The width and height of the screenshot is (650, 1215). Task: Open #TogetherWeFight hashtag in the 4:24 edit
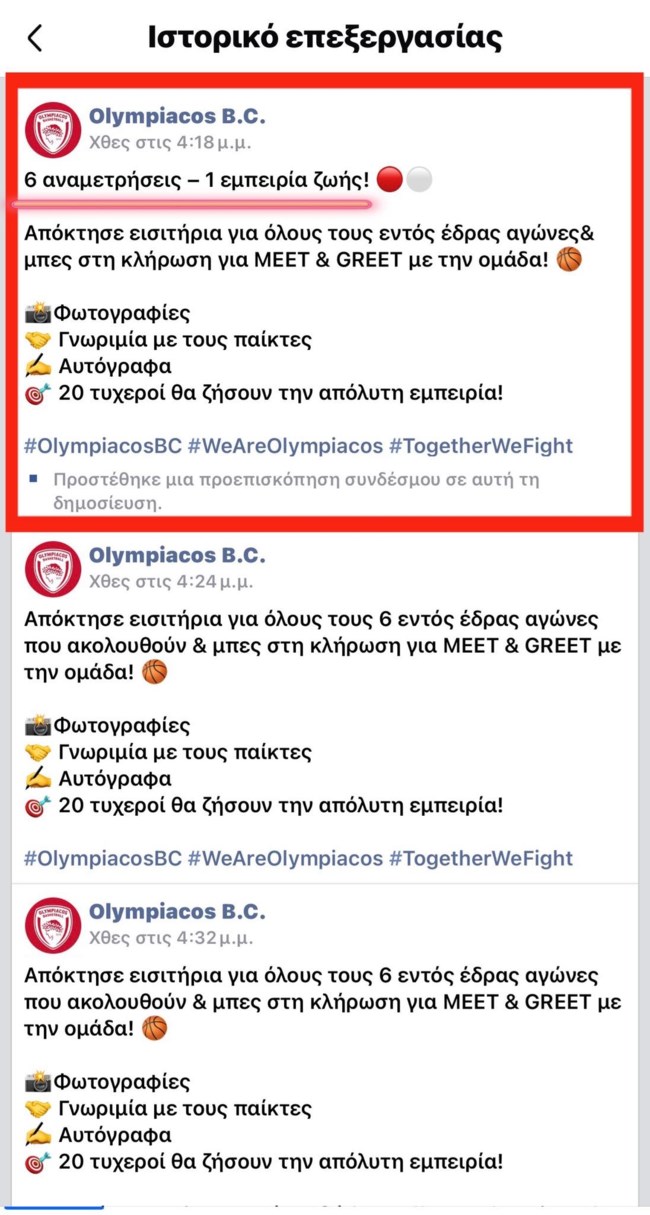click(x=481, y=858)
